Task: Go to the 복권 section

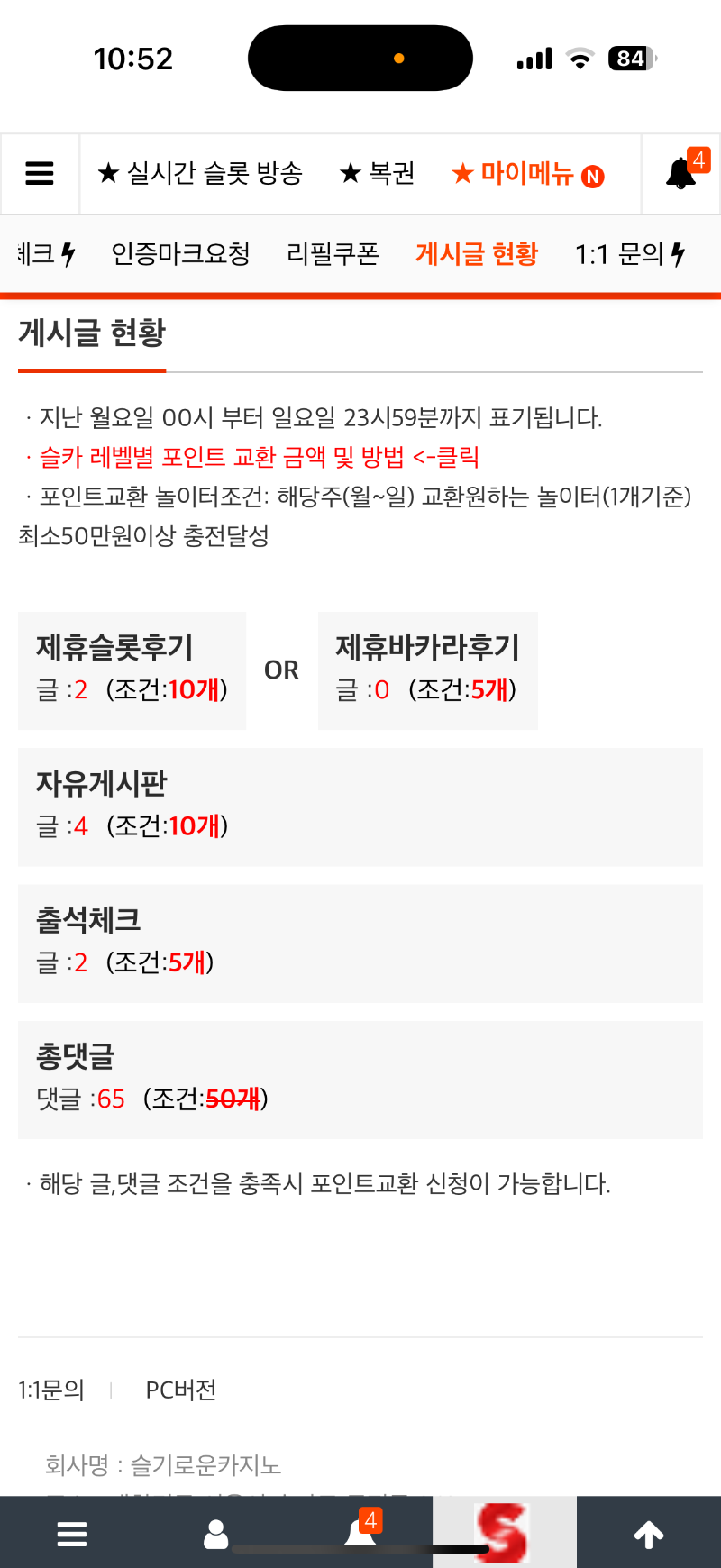Action: (378, 173)
